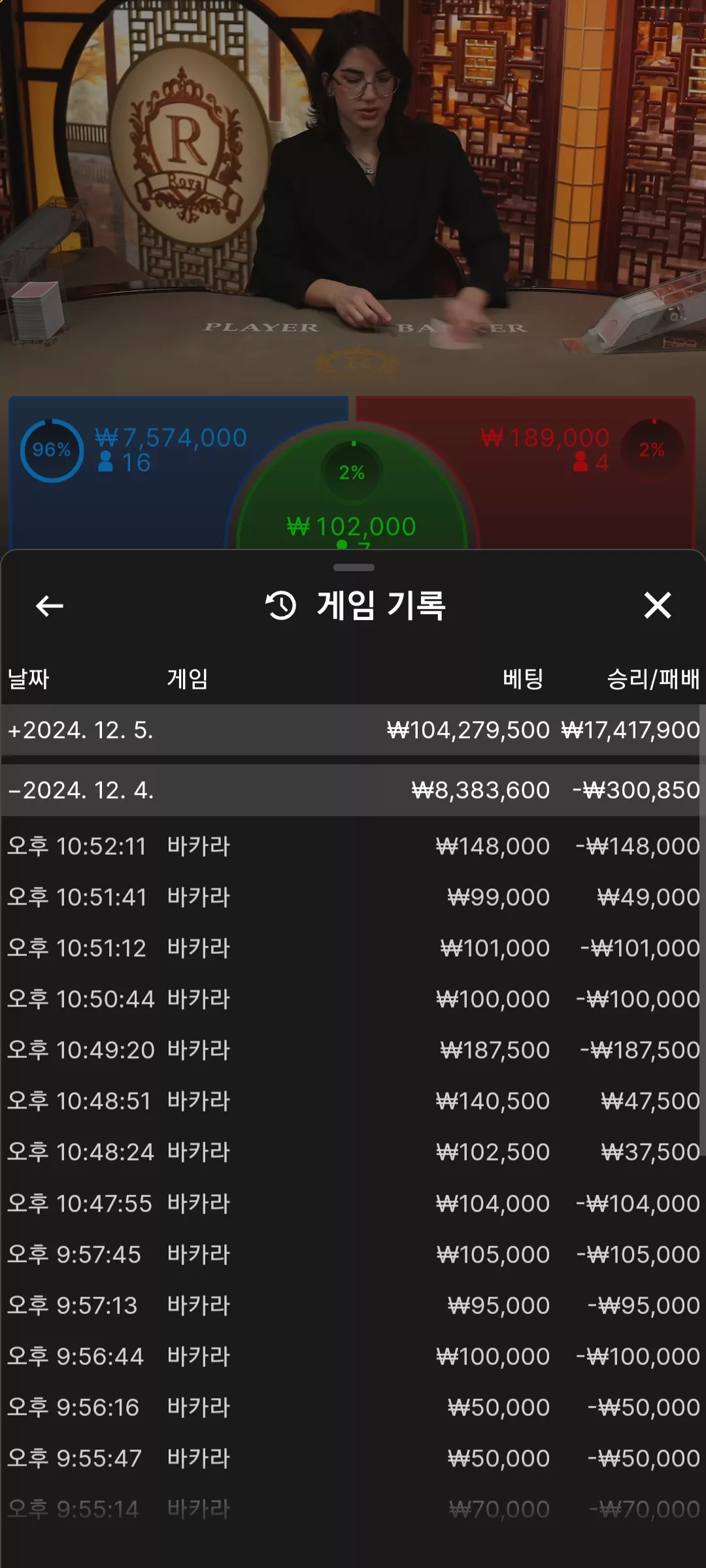The width and height of the screenshot is (706, 1568).
Task: Collapse the 2024. 12. 4. date row
Action: (x=353, y=790)
